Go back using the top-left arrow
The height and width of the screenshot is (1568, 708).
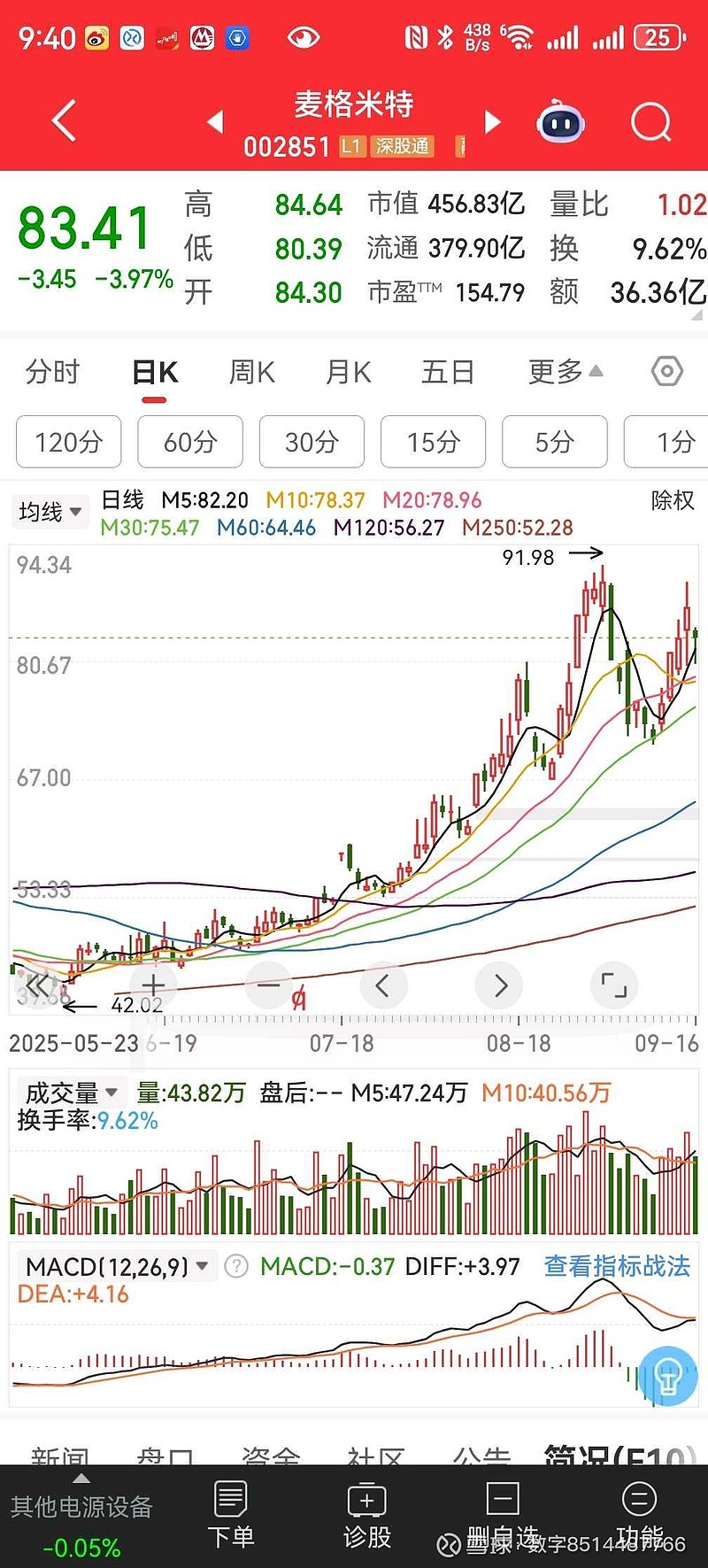(x=64, y=121)
